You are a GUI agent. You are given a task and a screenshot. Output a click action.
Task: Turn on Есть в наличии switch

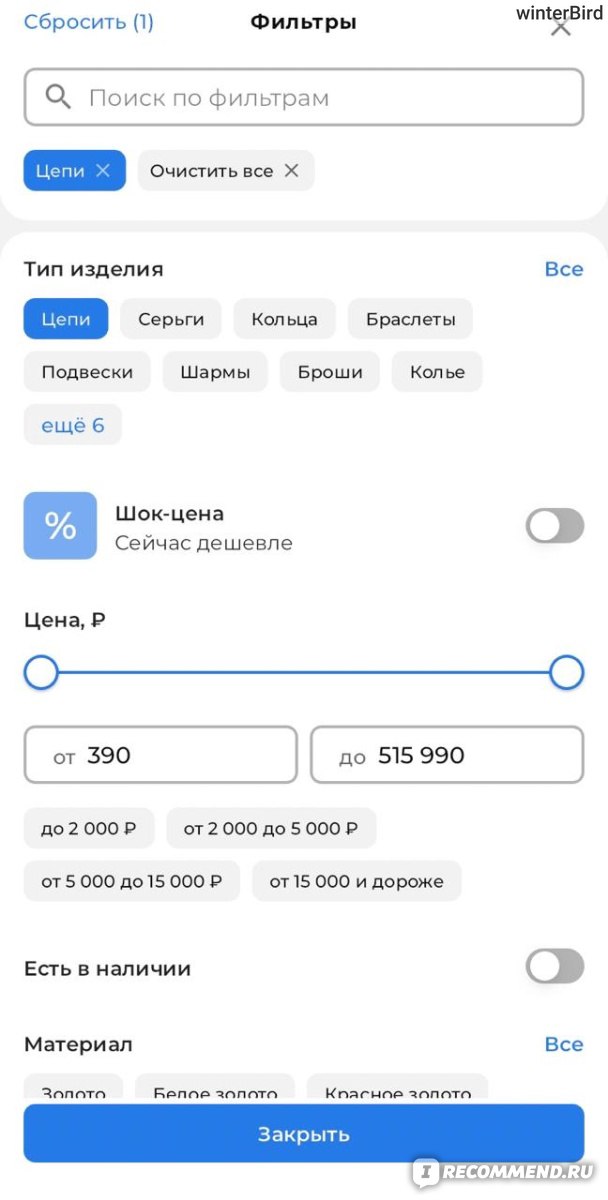(555, 967)
